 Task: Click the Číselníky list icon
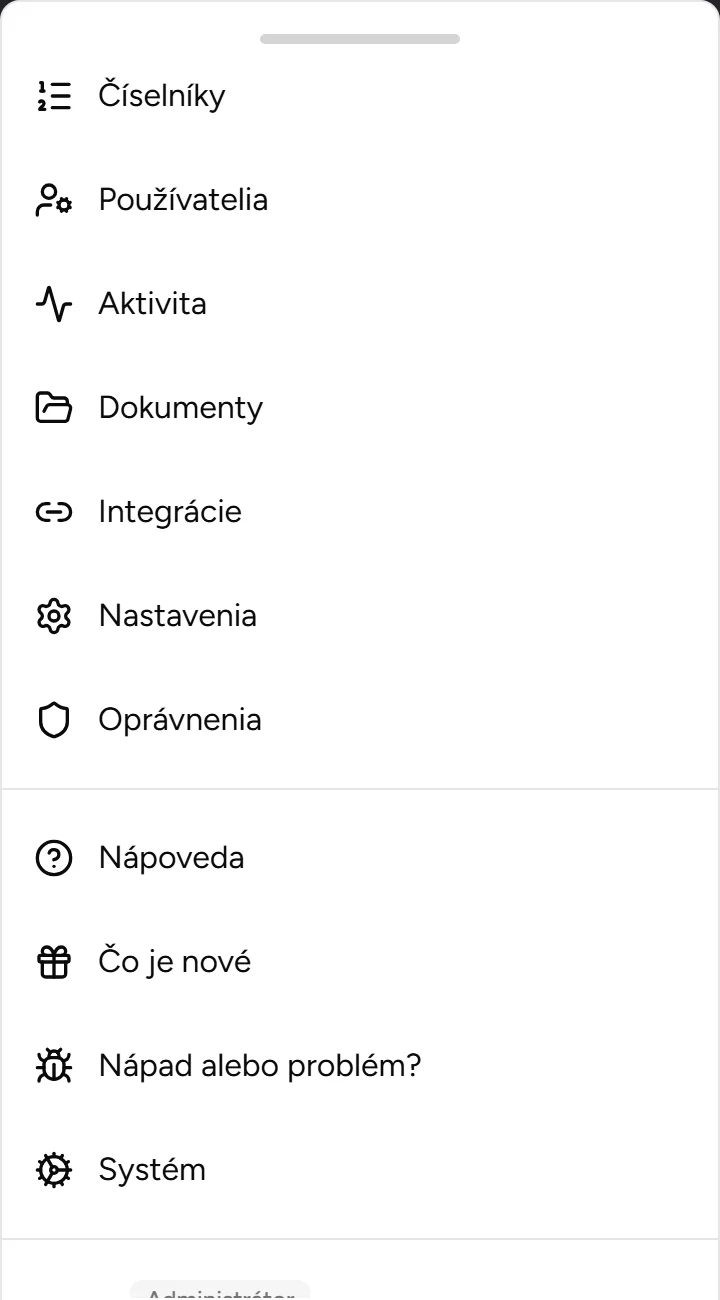tap(55, 95)
